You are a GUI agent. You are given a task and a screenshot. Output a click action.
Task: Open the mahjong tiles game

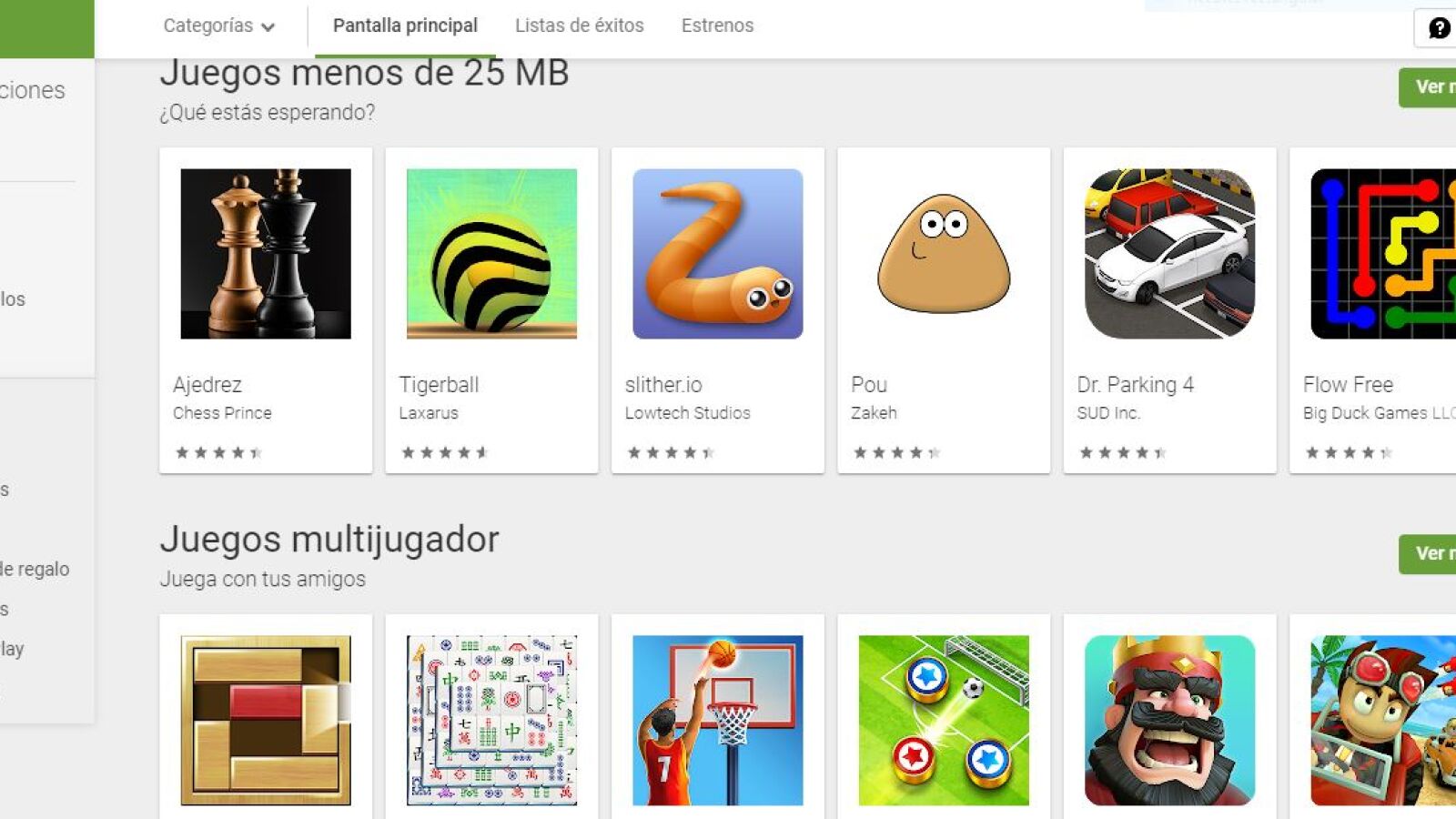point(491,720)
